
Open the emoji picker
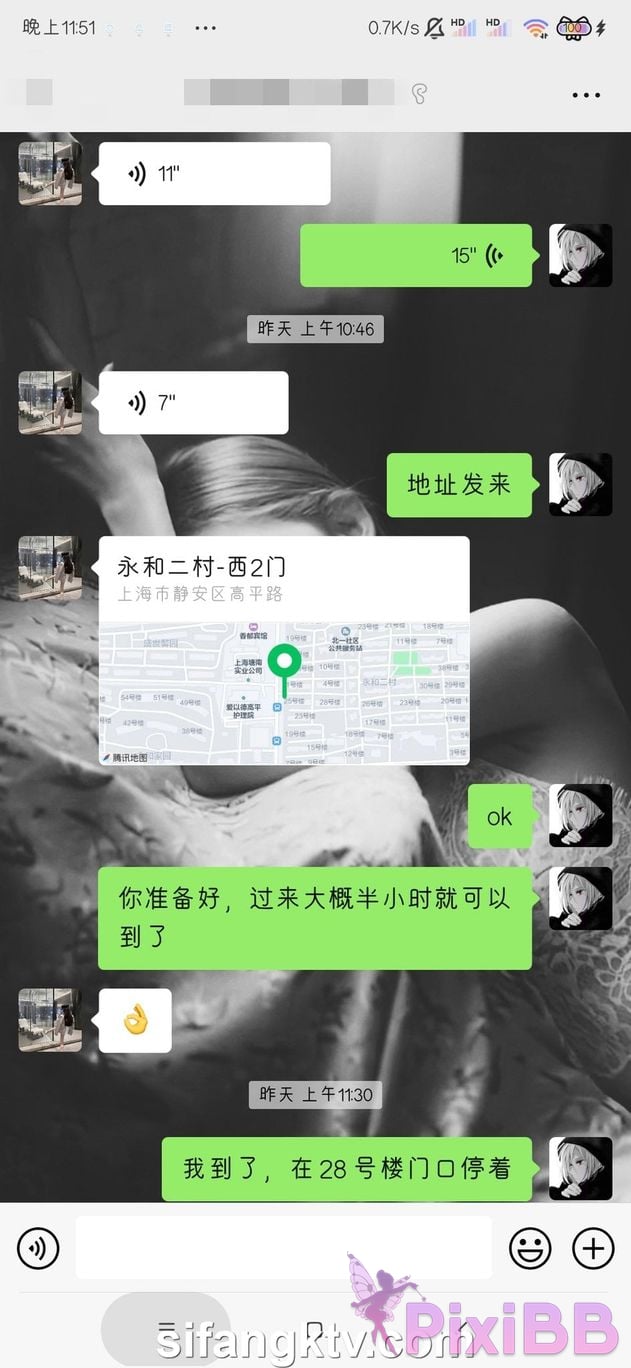pos(530,1248)
